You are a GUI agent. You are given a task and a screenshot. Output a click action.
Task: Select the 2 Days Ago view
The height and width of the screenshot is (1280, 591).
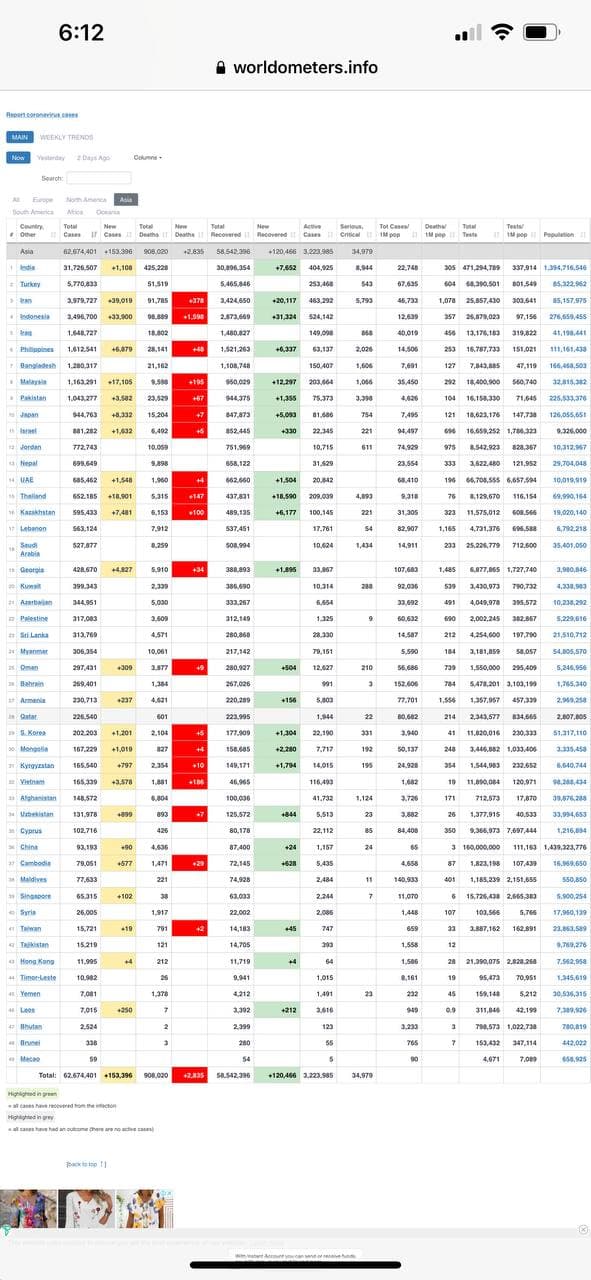(91, 158)
